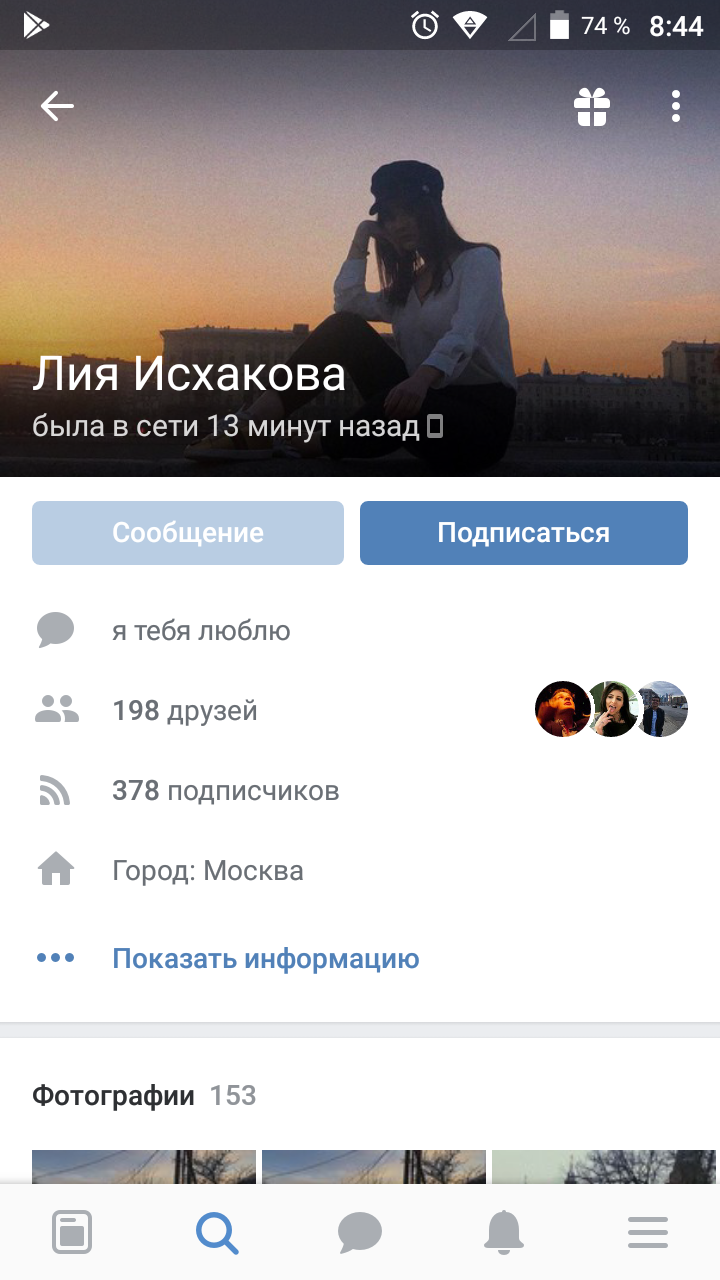Screen dimensions: 720x1280
Task: Go back using the arrow icon
Action: [57, 106]
